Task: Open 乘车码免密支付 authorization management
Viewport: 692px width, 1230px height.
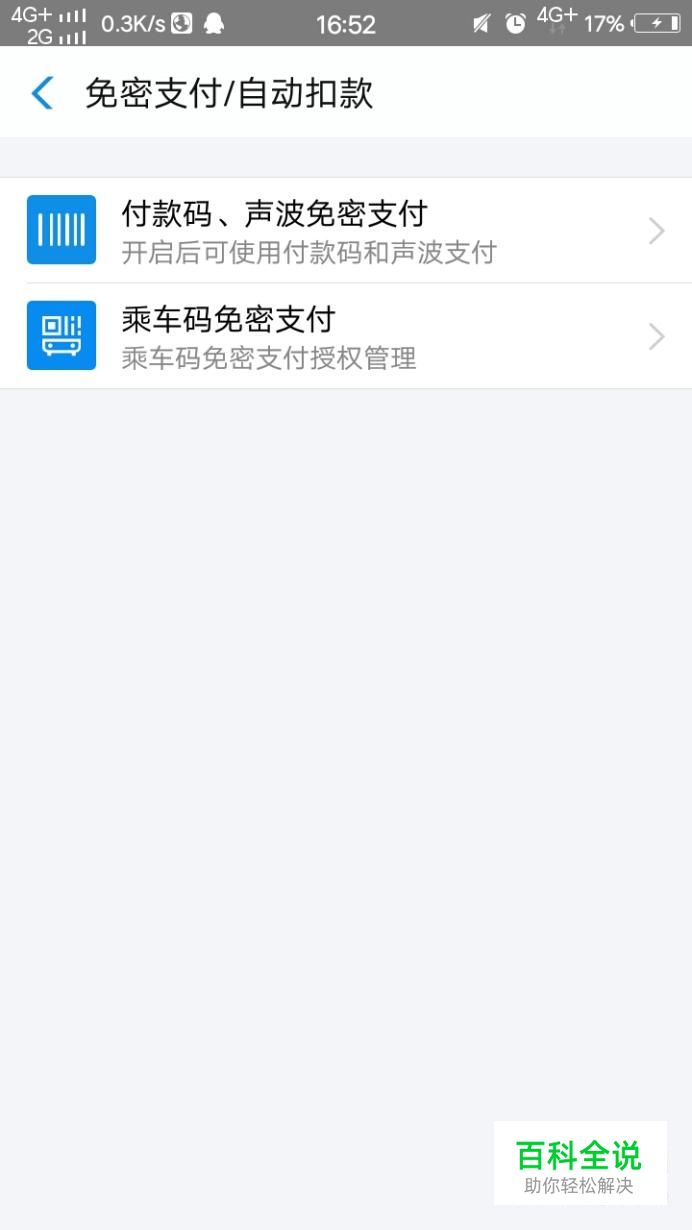Action: tap(346, 336)
